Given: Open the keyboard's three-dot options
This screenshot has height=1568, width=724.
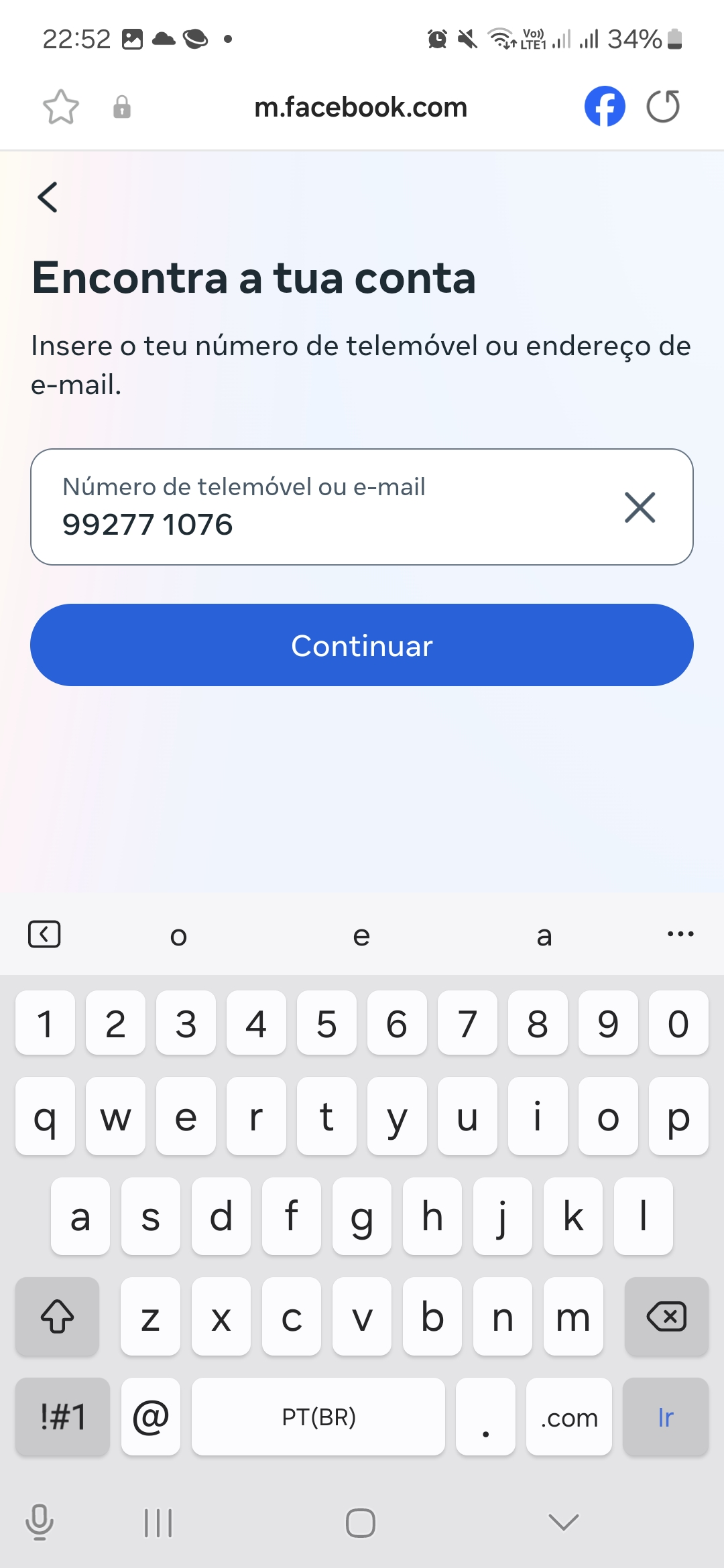Looking at the screenshot, I should [x=680, y=934].
